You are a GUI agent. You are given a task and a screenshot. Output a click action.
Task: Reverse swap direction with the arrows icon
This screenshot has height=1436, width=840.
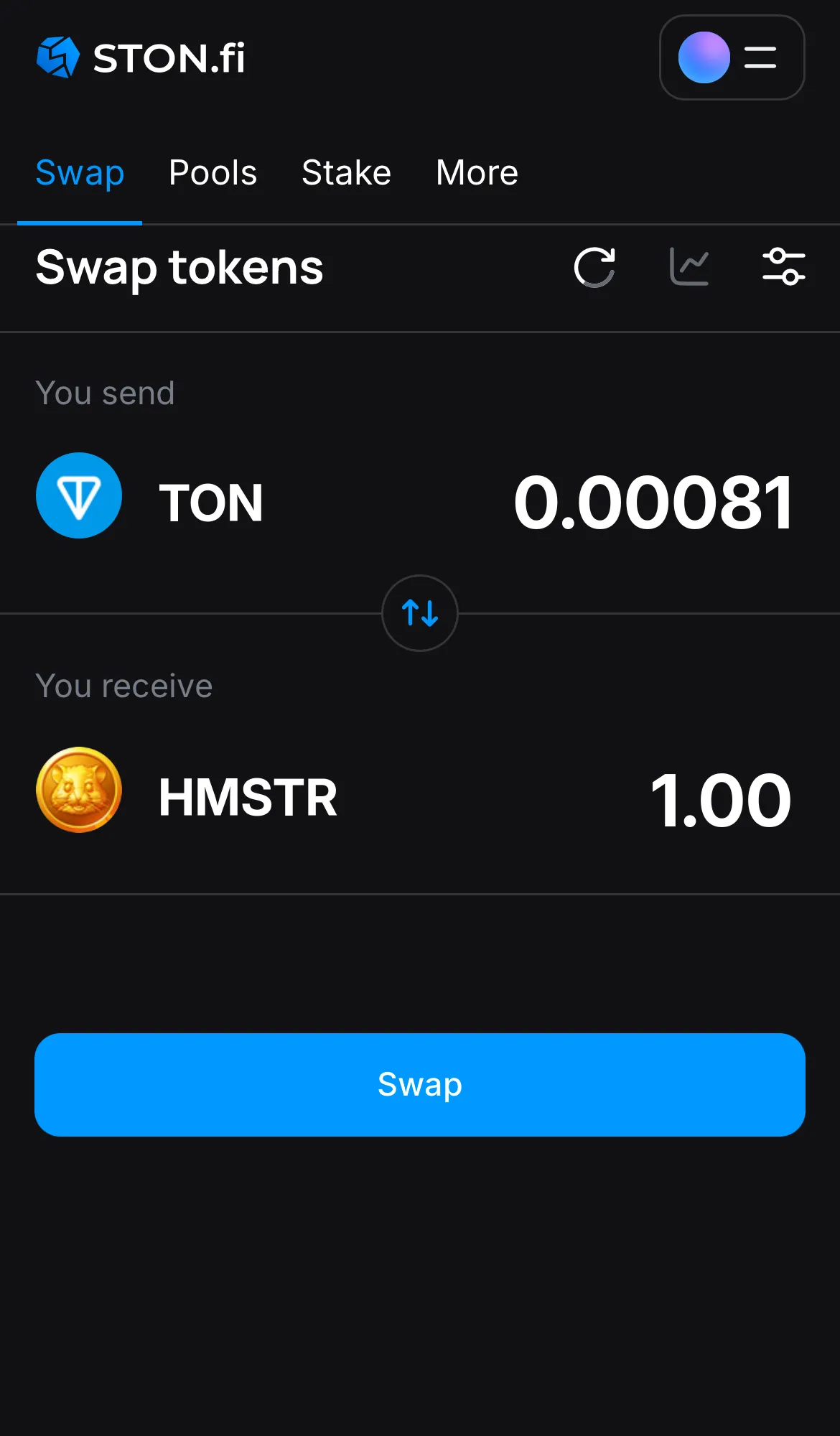[x=419, y=614]
